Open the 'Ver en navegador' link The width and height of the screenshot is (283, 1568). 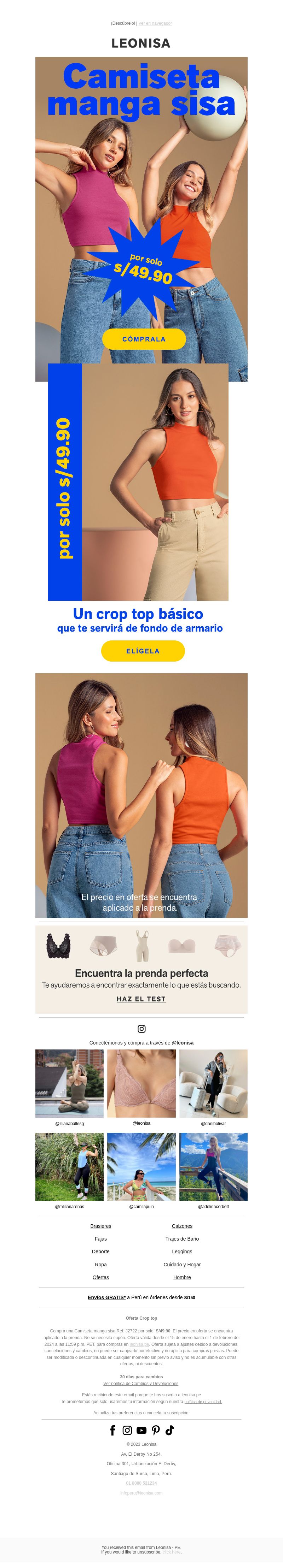point(155,23)
